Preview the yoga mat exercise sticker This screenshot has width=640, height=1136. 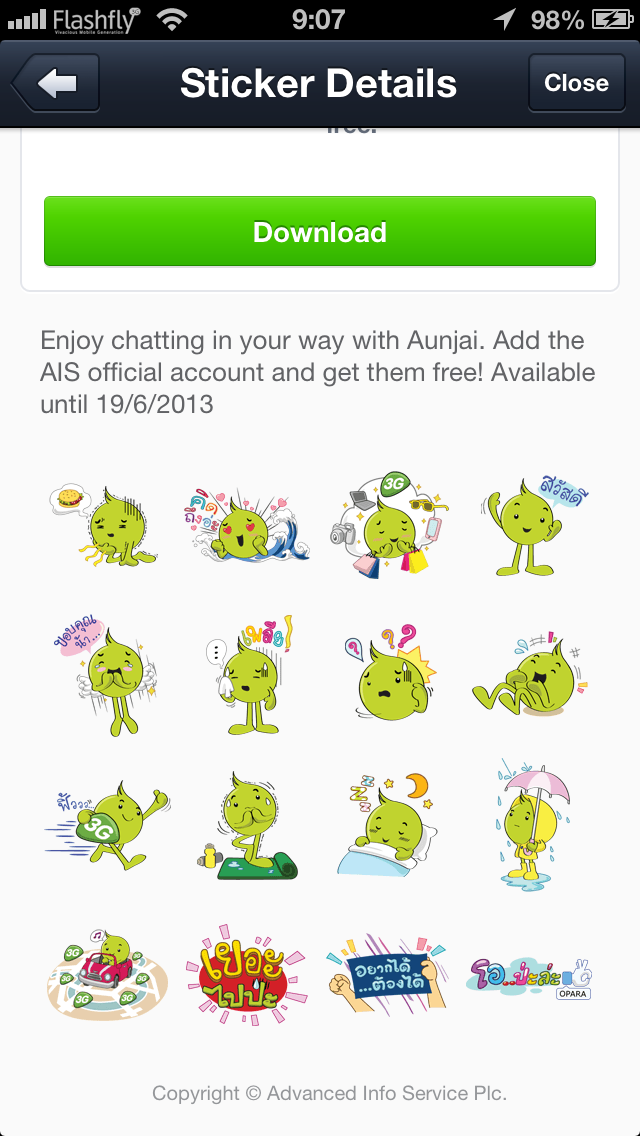pos(245,825)
